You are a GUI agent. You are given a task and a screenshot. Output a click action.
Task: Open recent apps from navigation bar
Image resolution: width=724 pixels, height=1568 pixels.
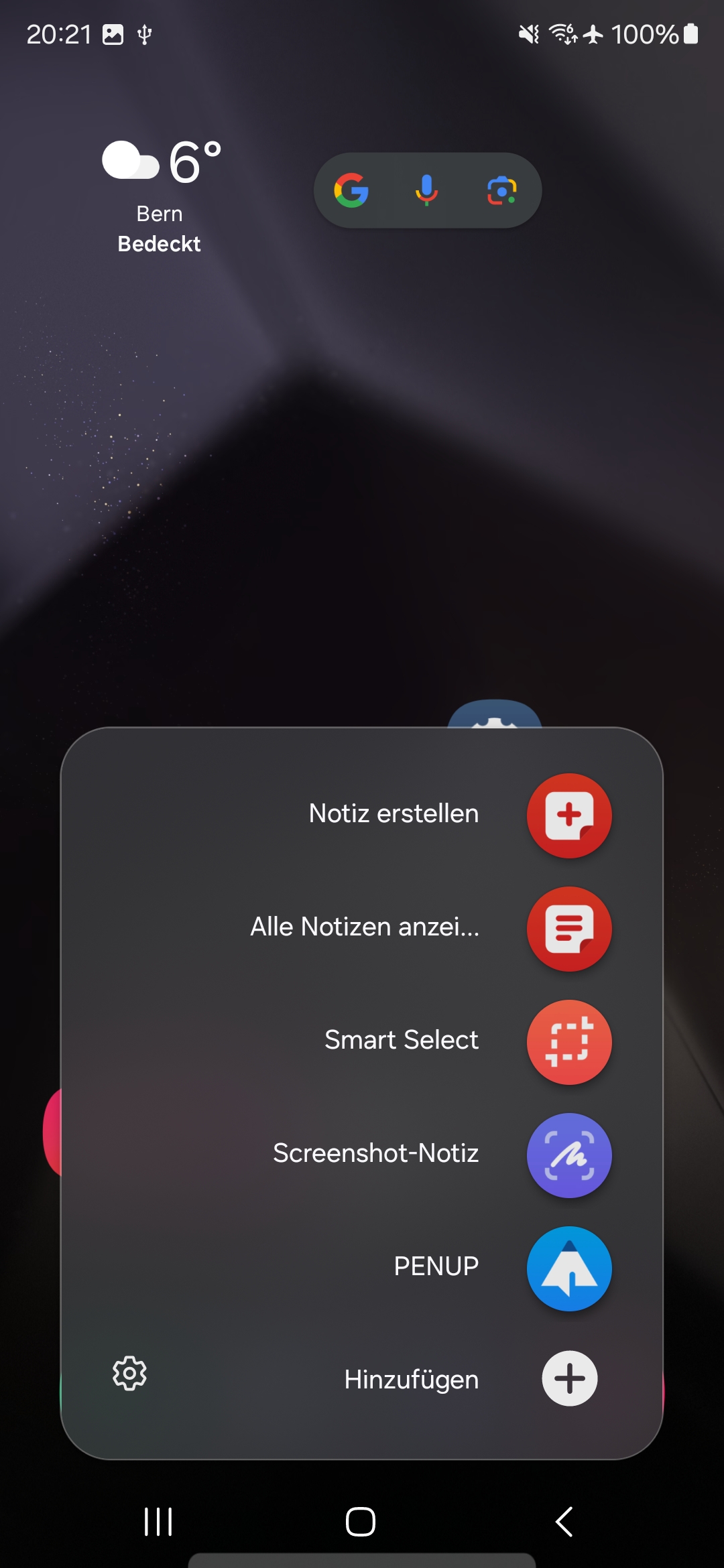coord(158,1521)
